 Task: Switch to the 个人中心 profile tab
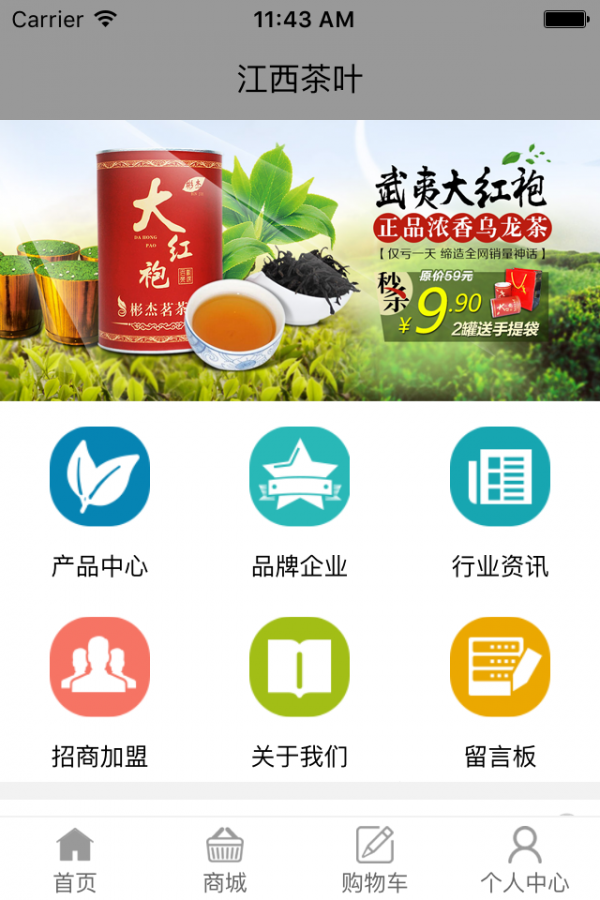point(524,859)
